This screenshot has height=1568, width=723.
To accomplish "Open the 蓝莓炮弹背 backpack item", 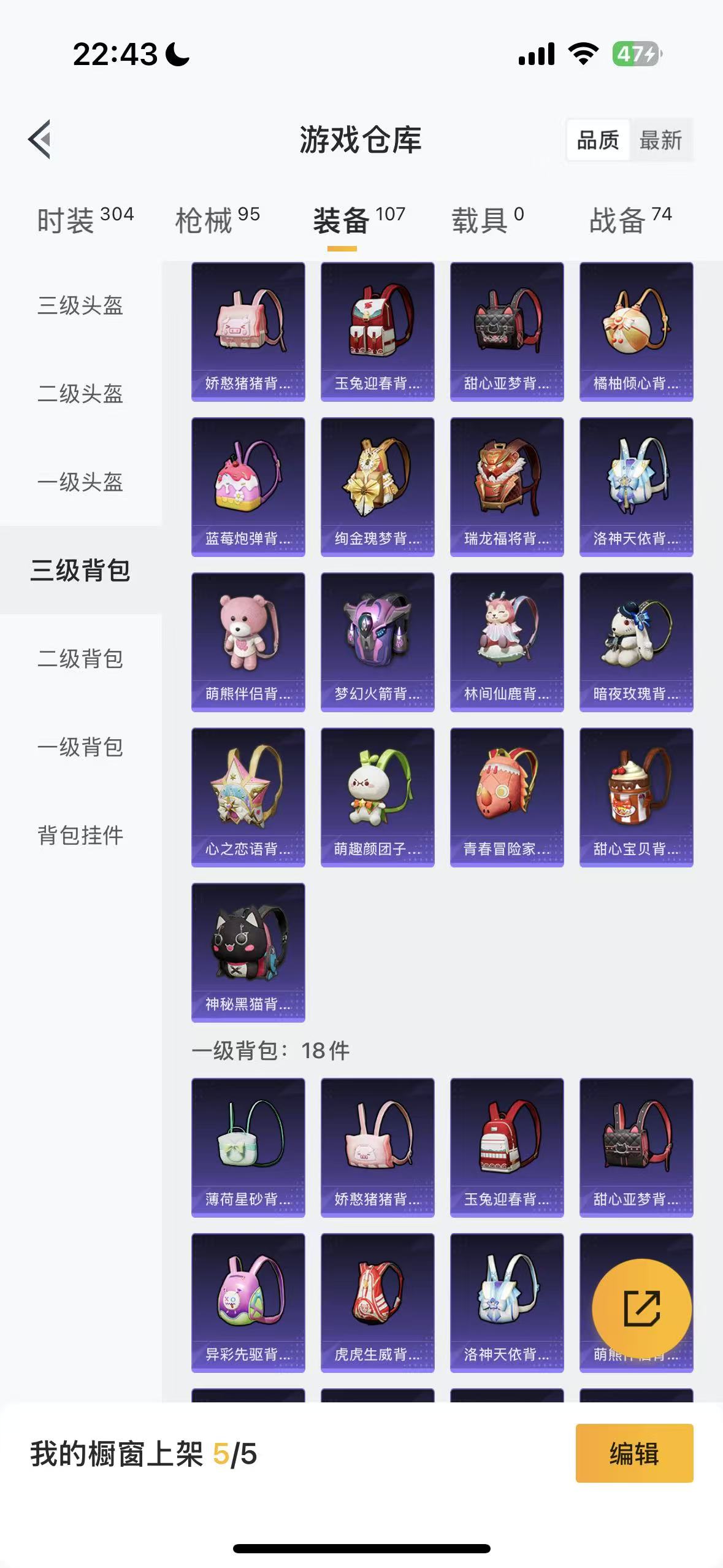I will click(248, 486).
